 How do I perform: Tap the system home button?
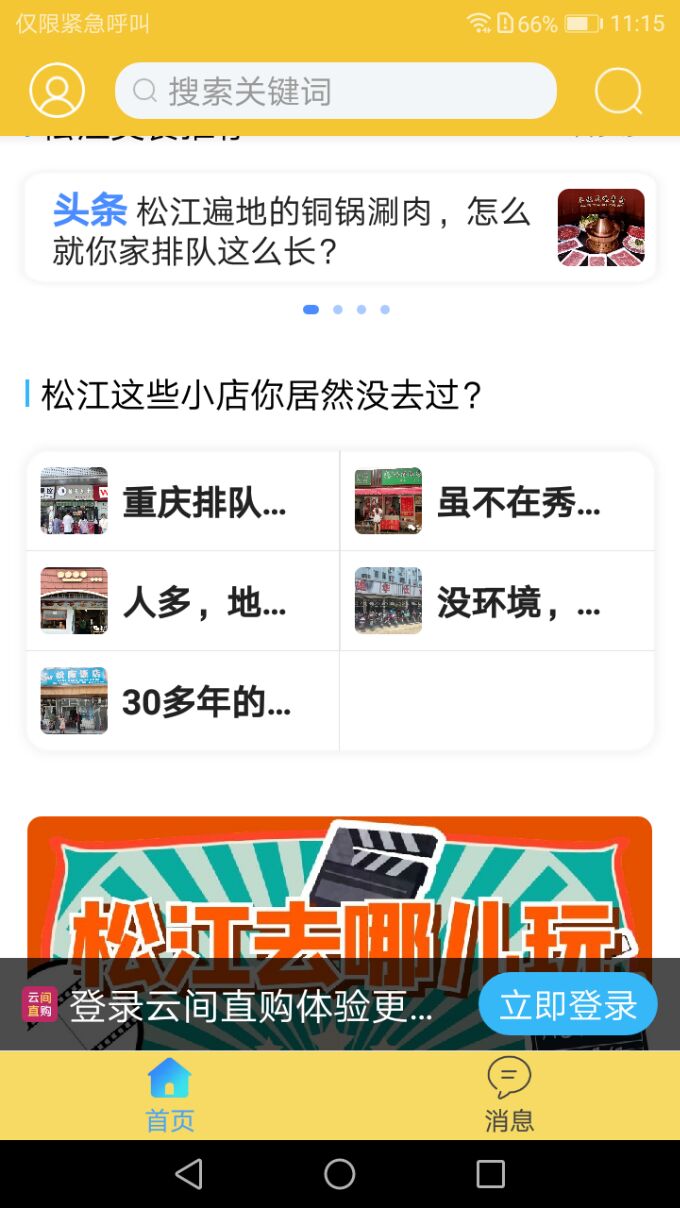(x=340, y=1174)
